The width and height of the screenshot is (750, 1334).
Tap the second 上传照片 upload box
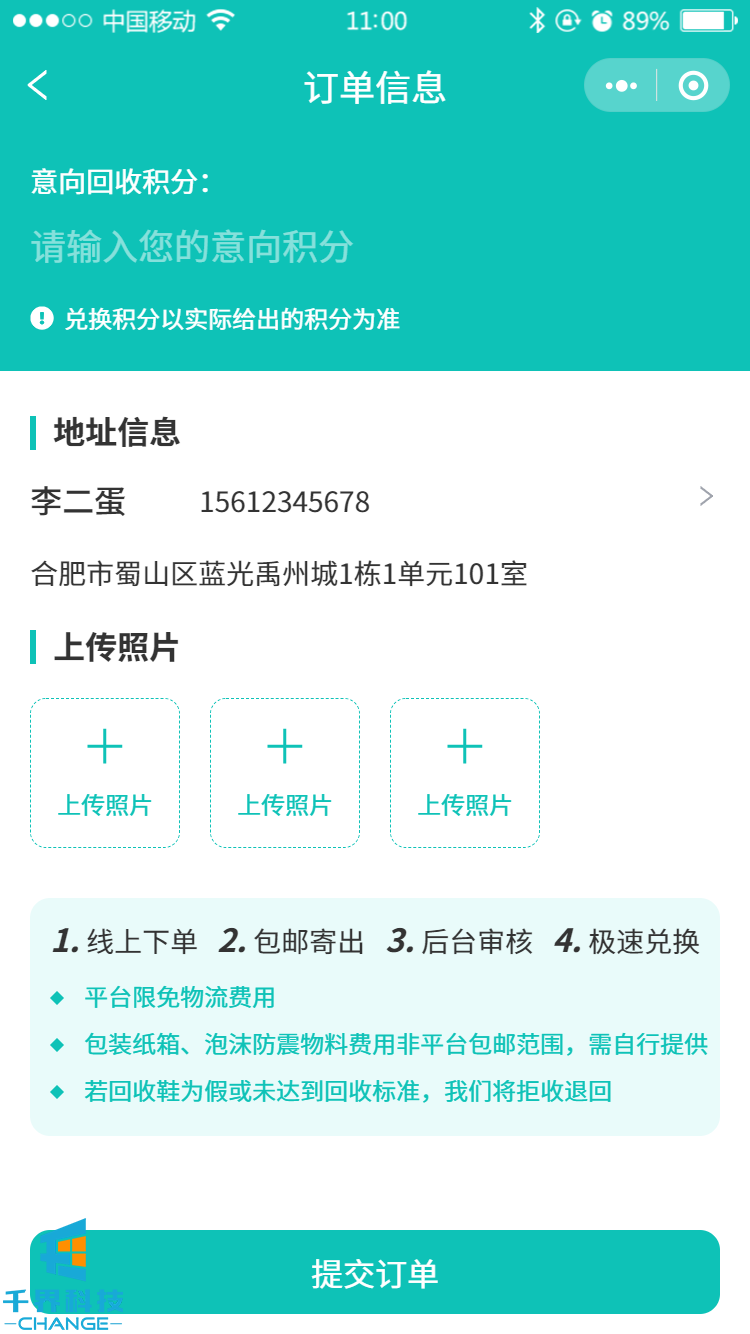(x=285, y=773)
